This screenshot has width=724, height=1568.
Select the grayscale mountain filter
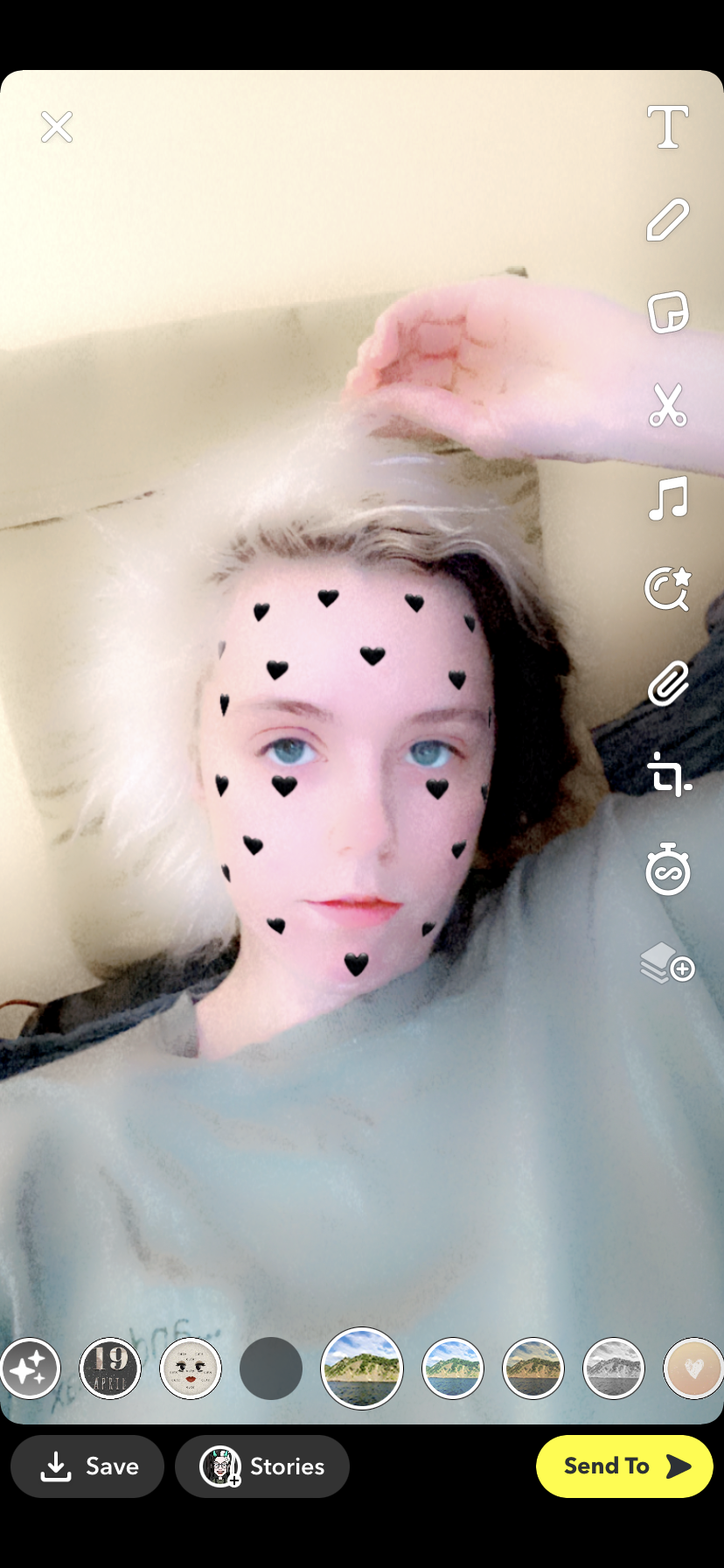pos(614,1368)
